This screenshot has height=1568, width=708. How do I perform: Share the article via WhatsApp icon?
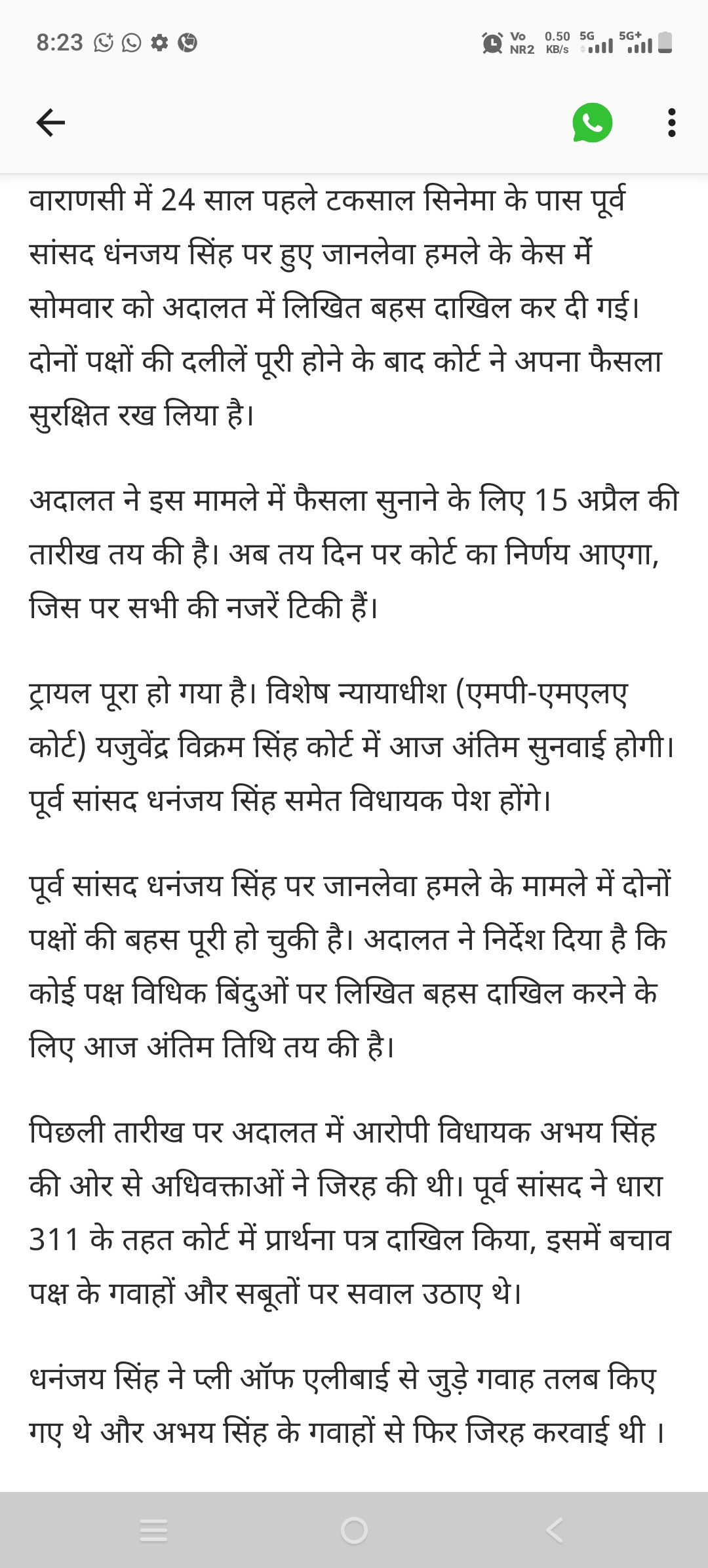click(592, 123)
